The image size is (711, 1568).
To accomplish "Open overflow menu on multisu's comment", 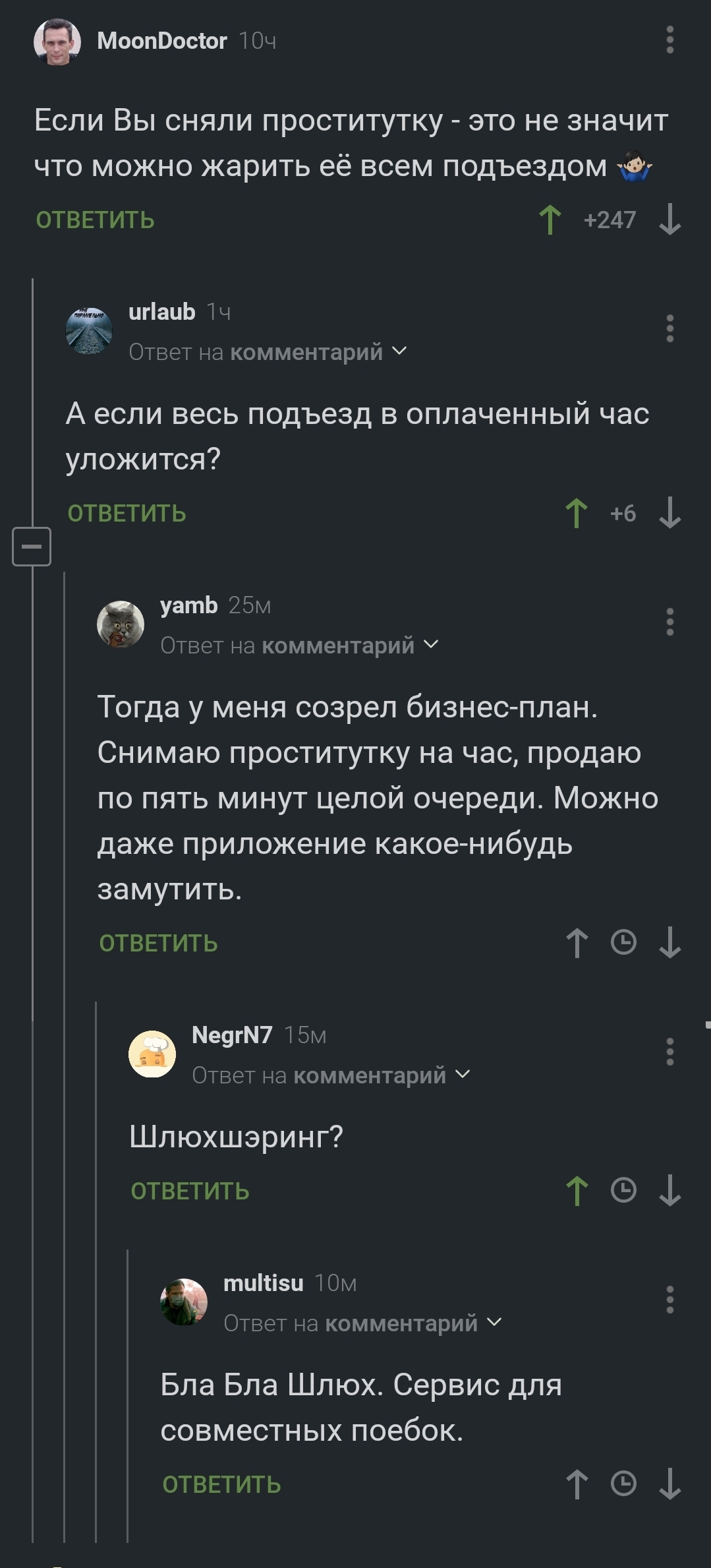I will click(x=669, y=1299).
